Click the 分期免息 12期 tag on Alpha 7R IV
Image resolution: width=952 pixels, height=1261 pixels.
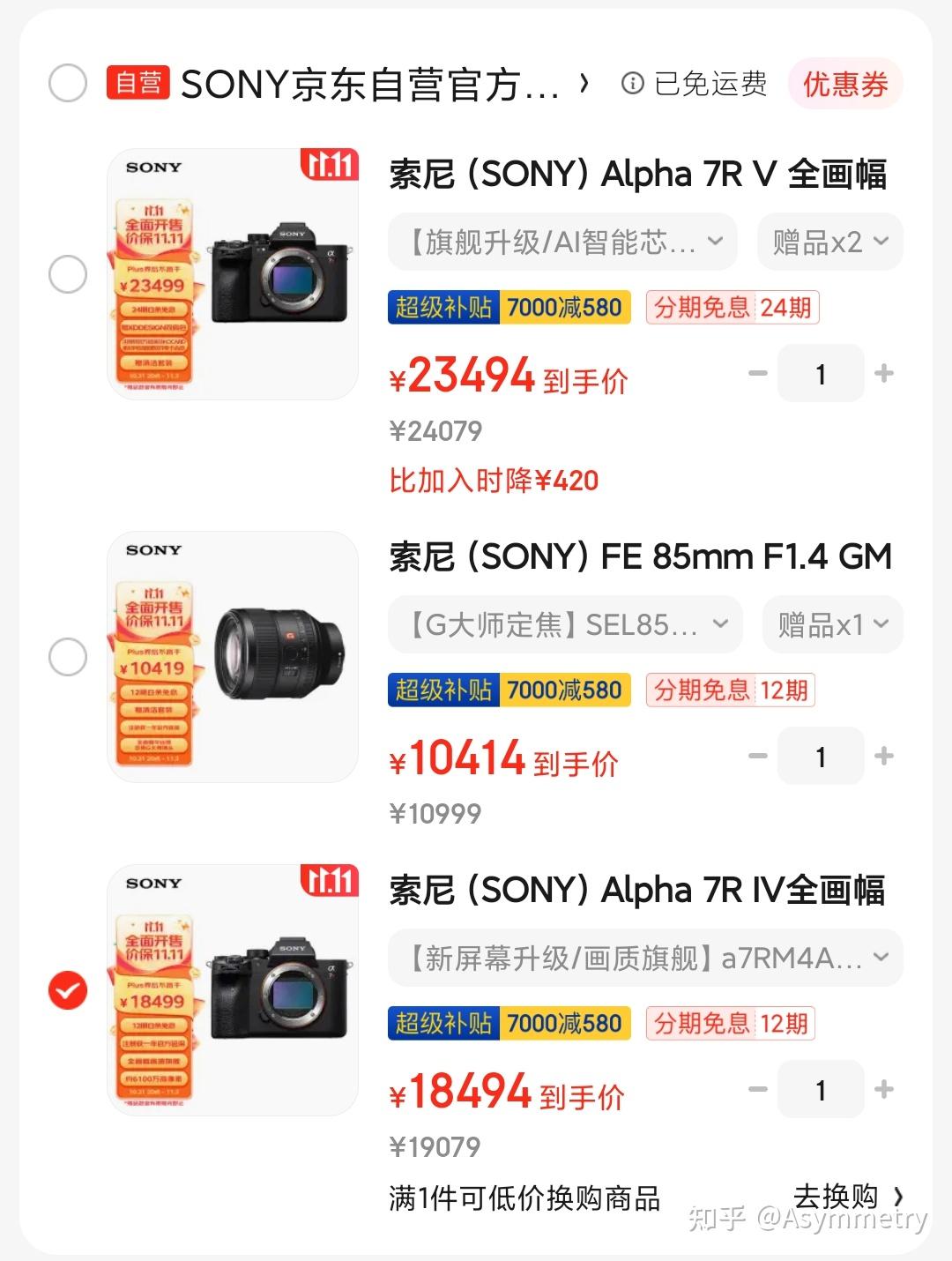(730, 1024)
